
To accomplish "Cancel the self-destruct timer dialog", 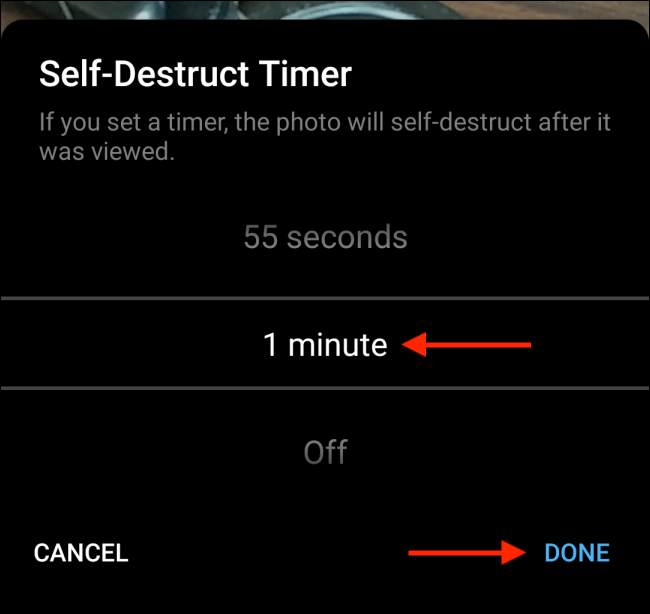I will point(81,553).
